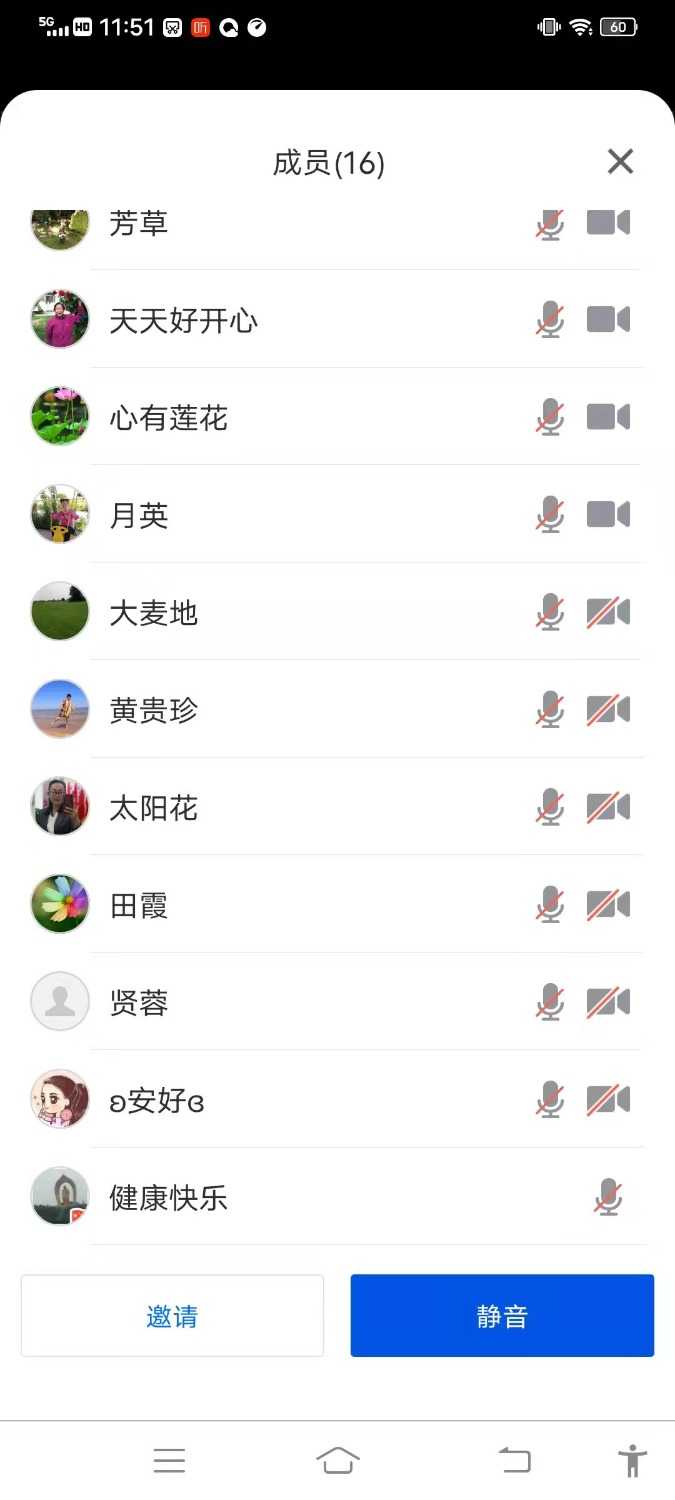Image resolution: width=675 pixels, height=1500 pixels.
Task: Tap the camera icon next to 大麦地
Action: click(x=608, y=612)
